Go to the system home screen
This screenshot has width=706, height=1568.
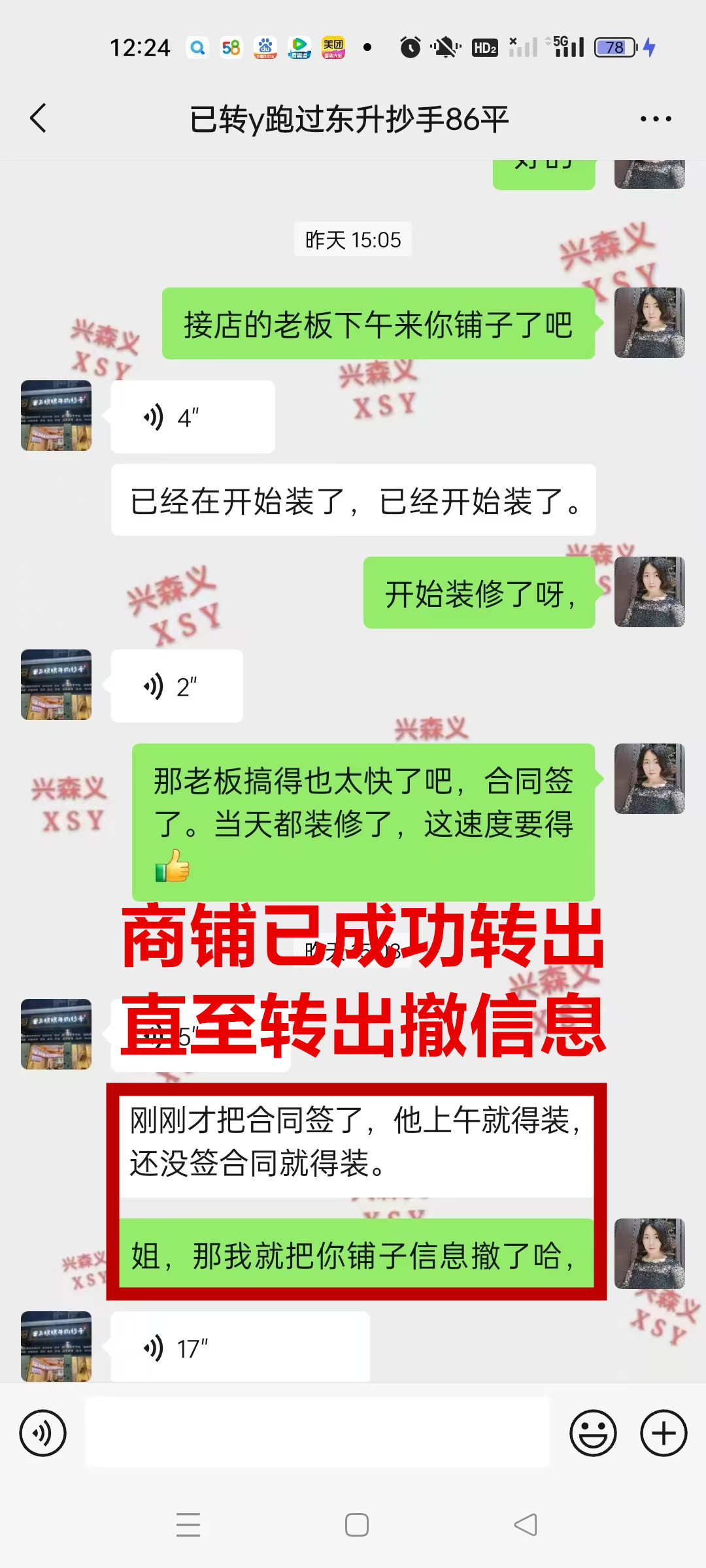pyautogui.click(x=356, y=1525)
